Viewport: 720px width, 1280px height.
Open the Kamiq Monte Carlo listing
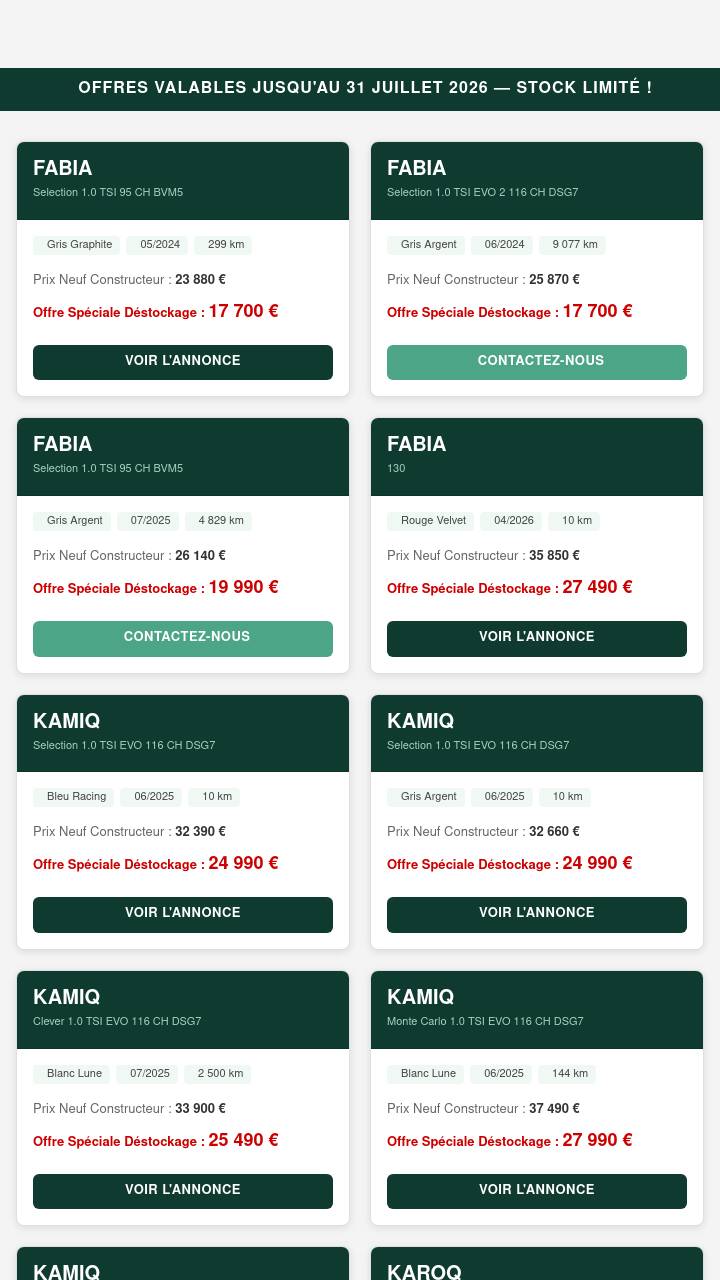pyautogui.click(x=537, y=1191)
